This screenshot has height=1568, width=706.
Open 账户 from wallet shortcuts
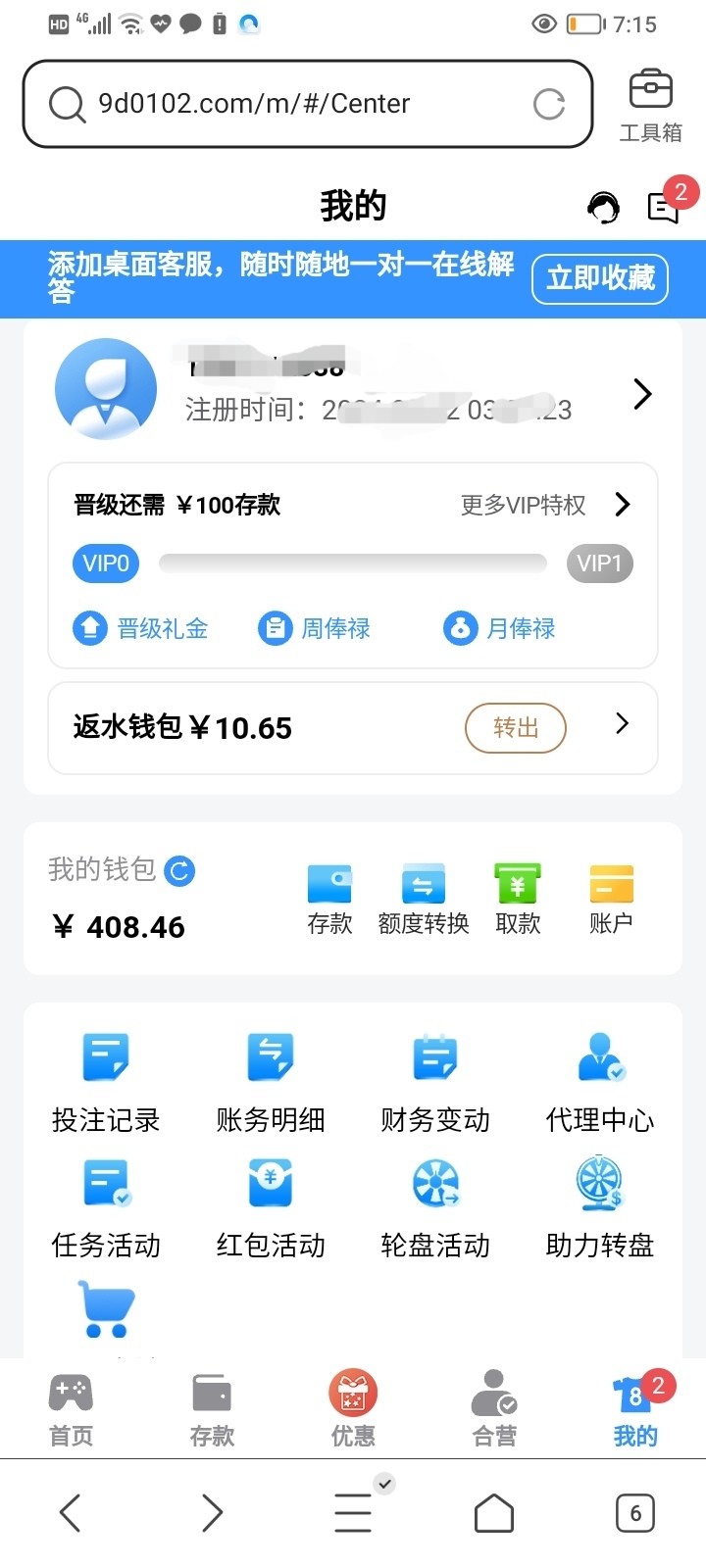tap(611, 897)
